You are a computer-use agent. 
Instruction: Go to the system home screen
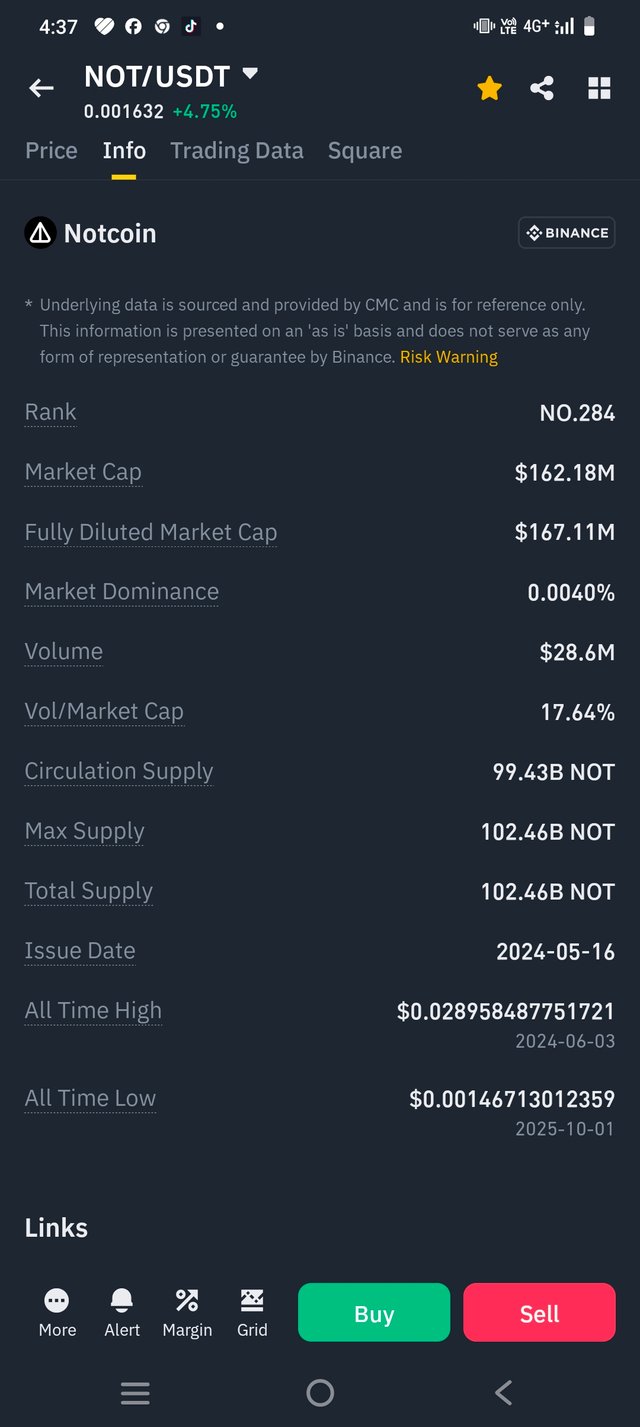point(320,1392)
